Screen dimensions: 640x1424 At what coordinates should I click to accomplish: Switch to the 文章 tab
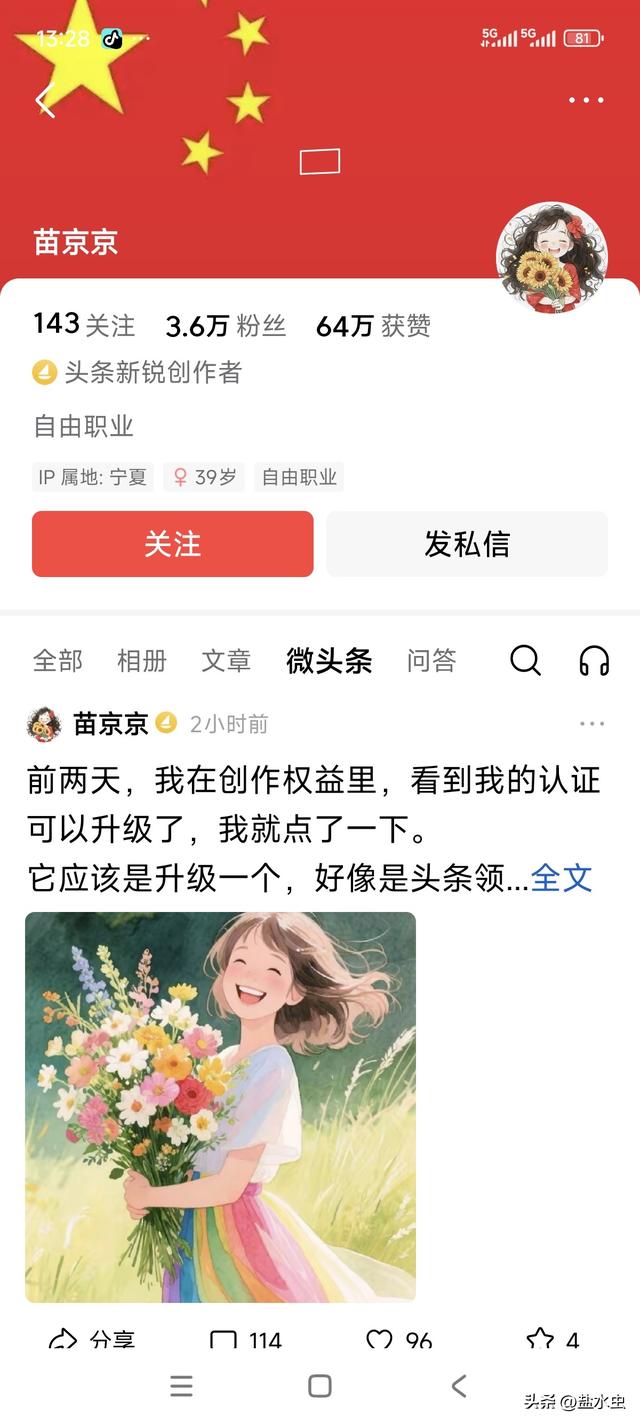[226, 660]
